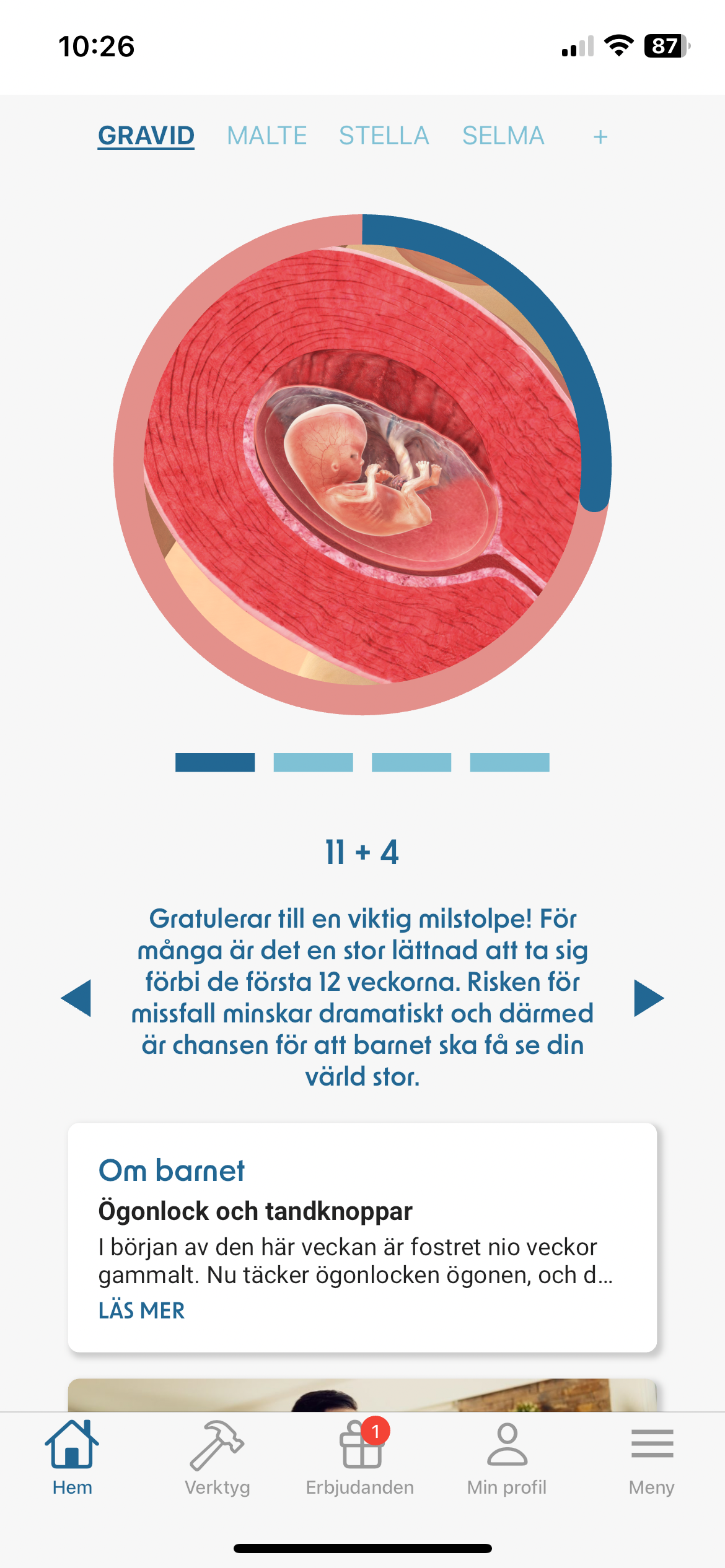Go to the next day with right arrow
Viewport: 725px width, 1568px height.
(649, 998)
